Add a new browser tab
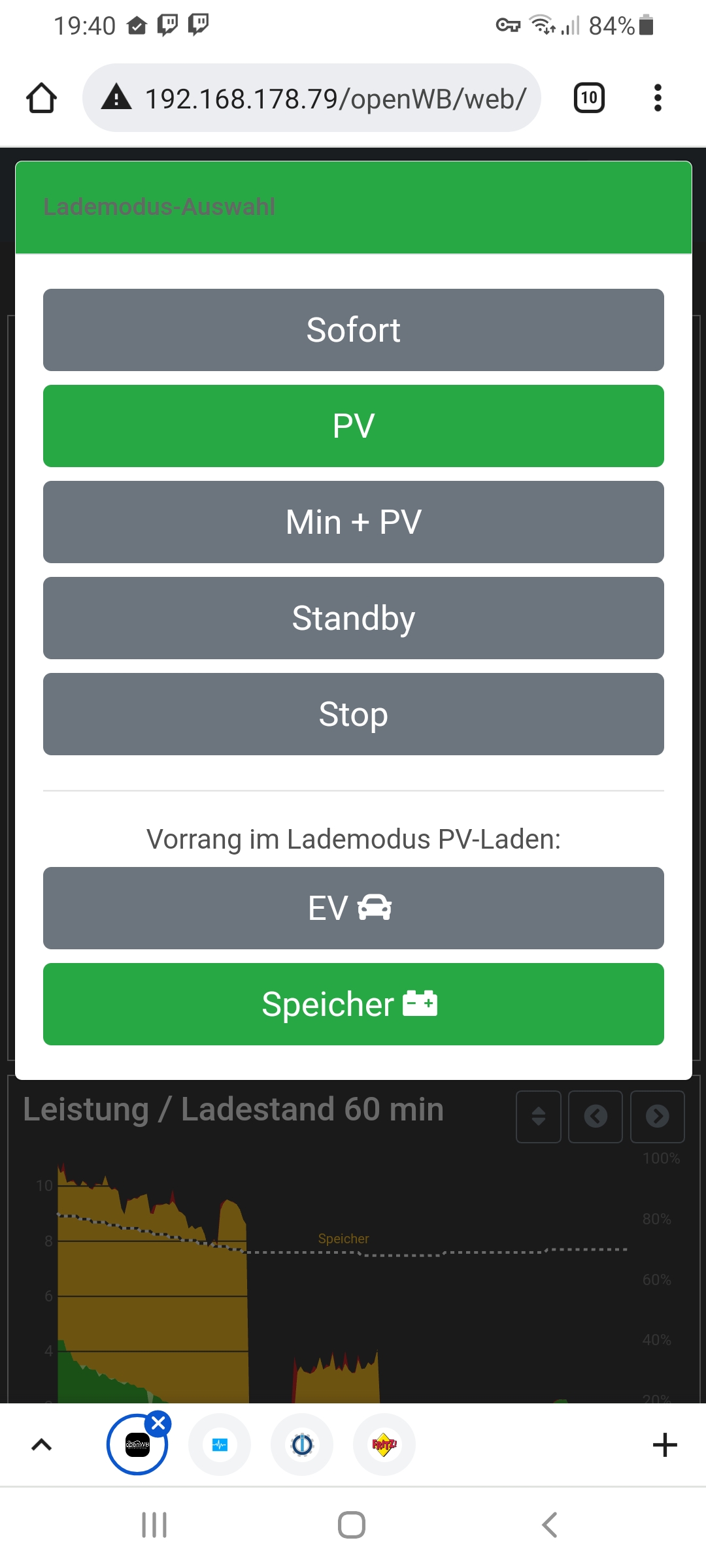706x1568 pixels. click(x=665, y=1445)
